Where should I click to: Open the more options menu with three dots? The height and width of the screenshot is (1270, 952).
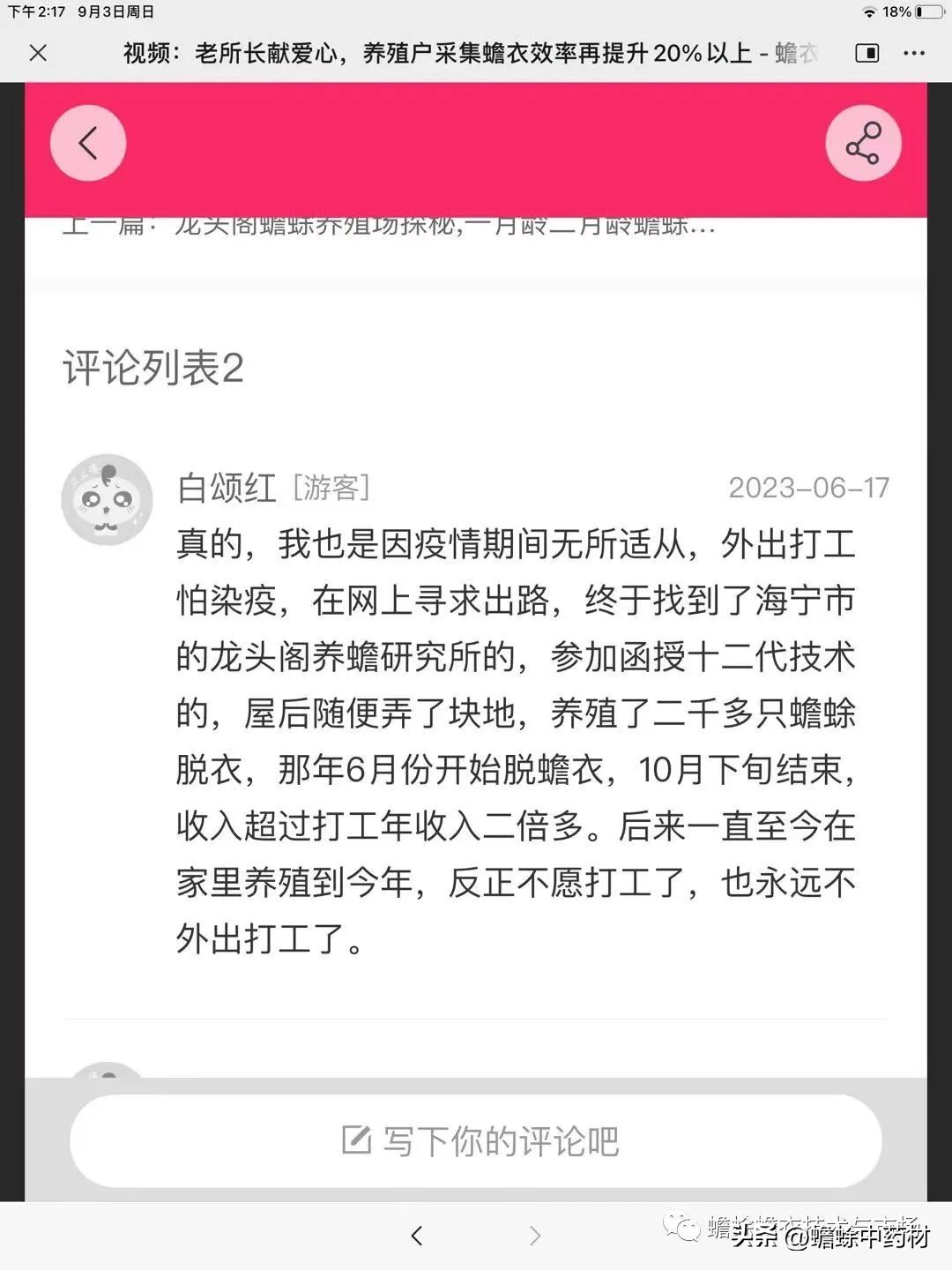(x=915, y=54)
